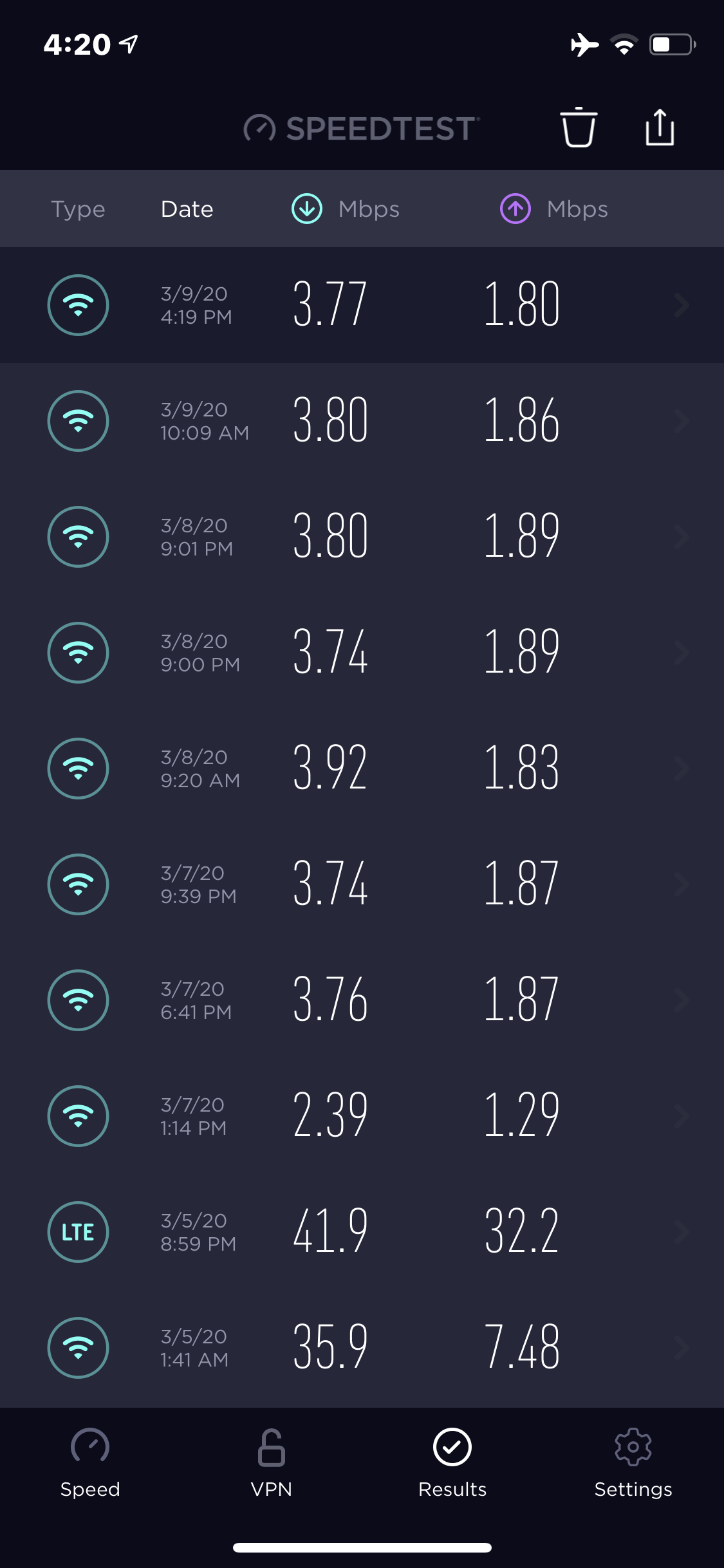
Task: Open the 3/8/20 9:20 AM result
Action: pos(362,769)
